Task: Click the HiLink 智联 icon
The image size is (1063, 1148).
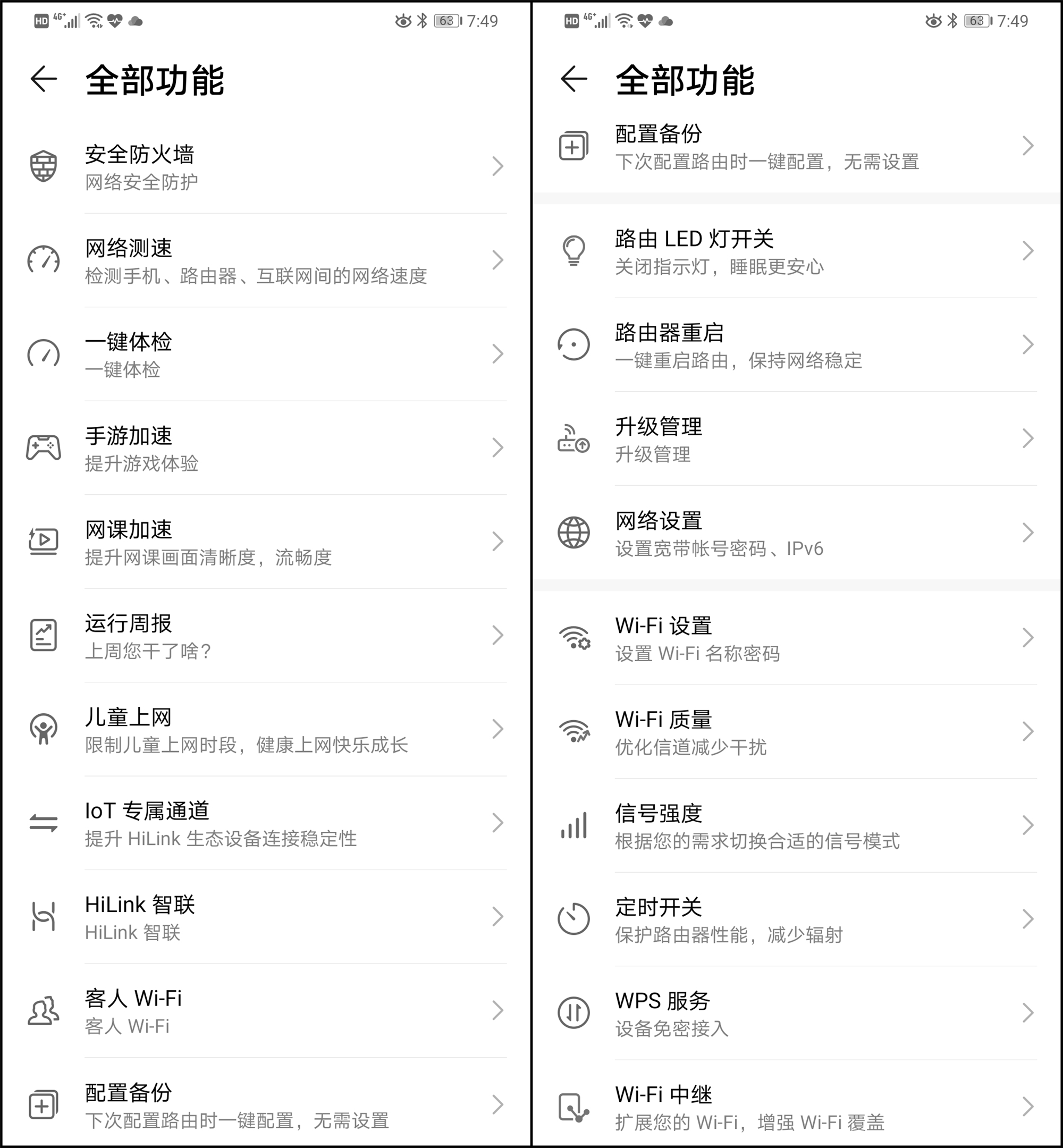Action: pyautogui.click(x=43, y=916)
